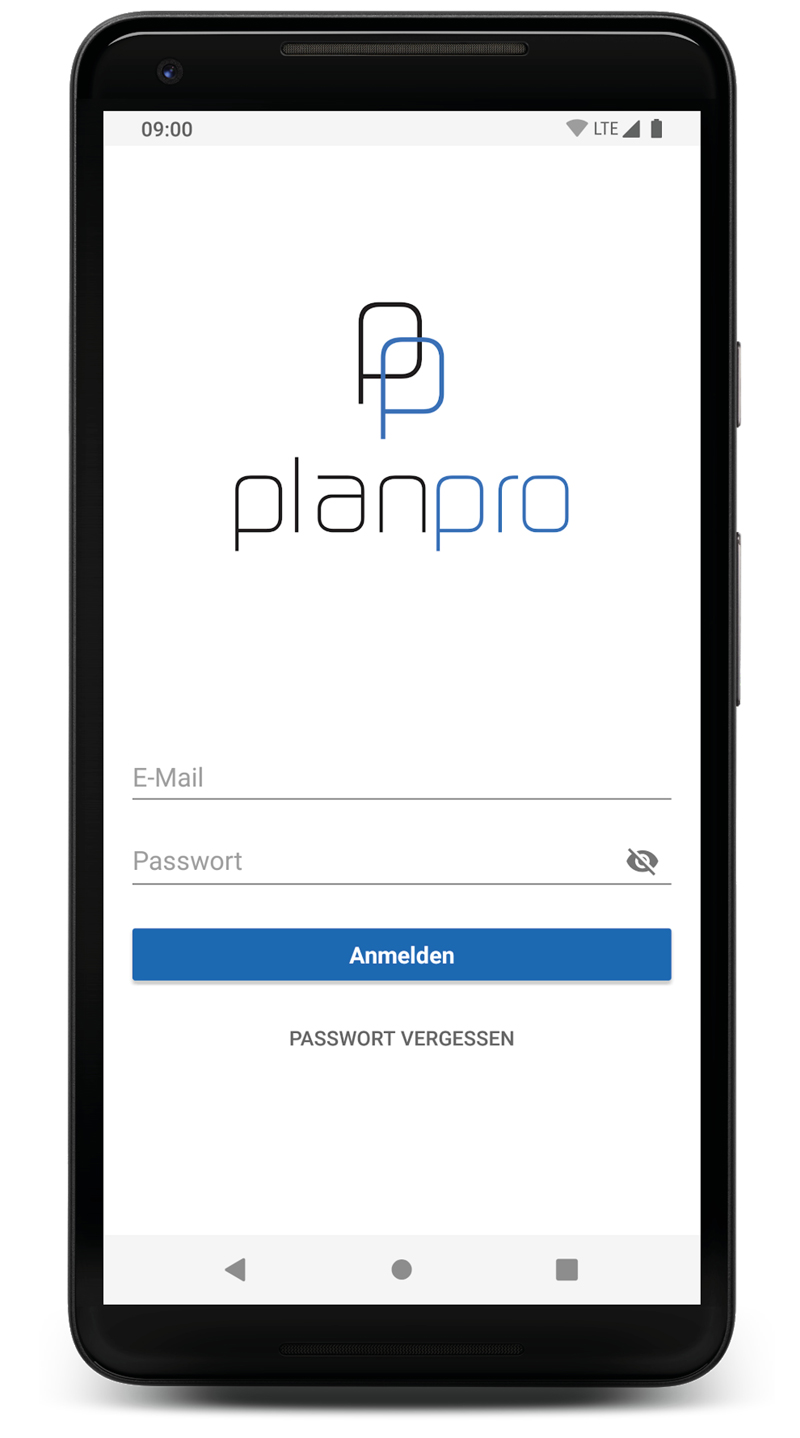Open Passwort vergessen
The image size is (800, 1438).
tap(401, 1039)
